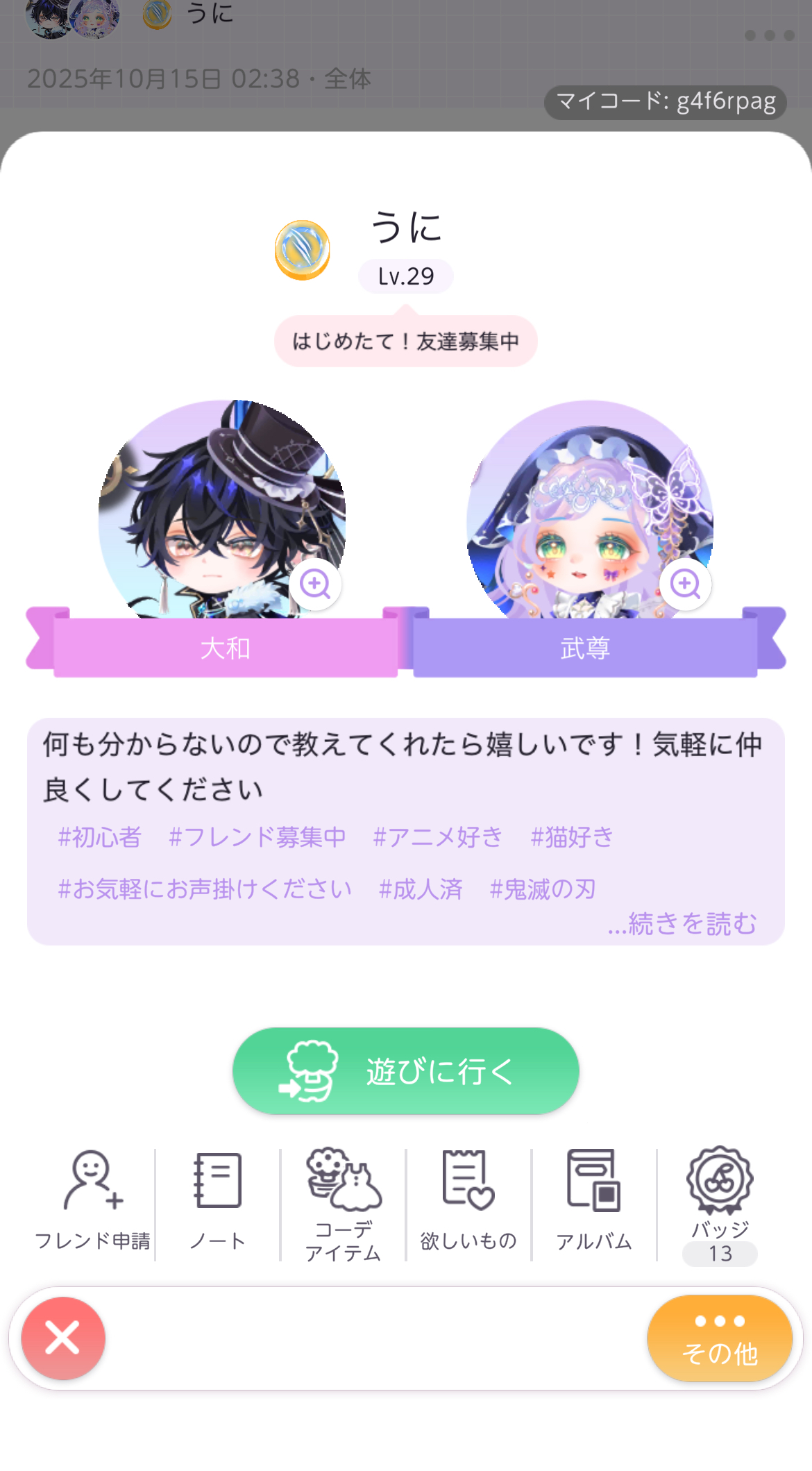Open the #猫好き hashtag

point(573,837)
